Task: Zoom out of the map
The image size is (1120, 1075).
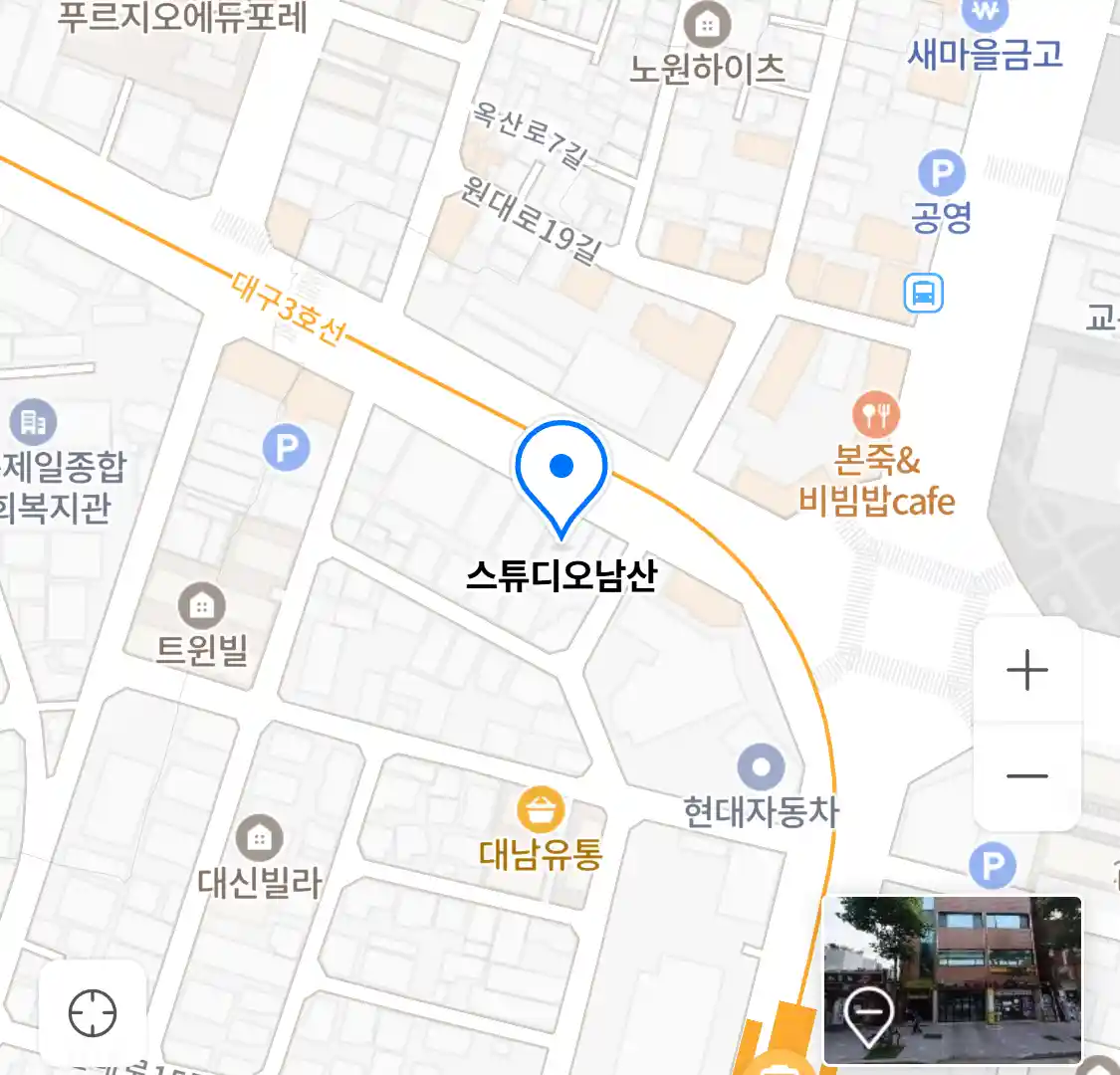Action: click(x=1026, y=776)
